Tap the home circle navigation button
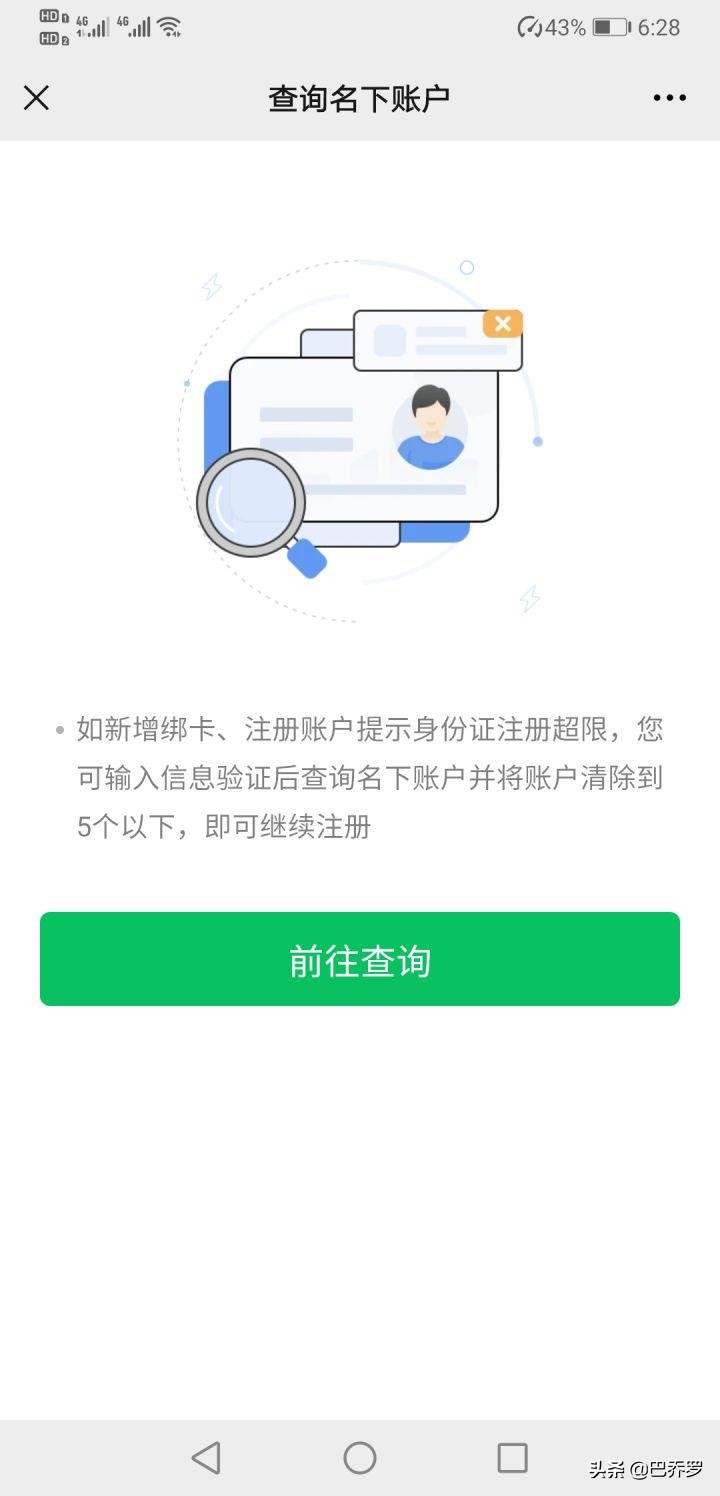This screenshot has width=720, height=1496. click(x=360, y=1459)
